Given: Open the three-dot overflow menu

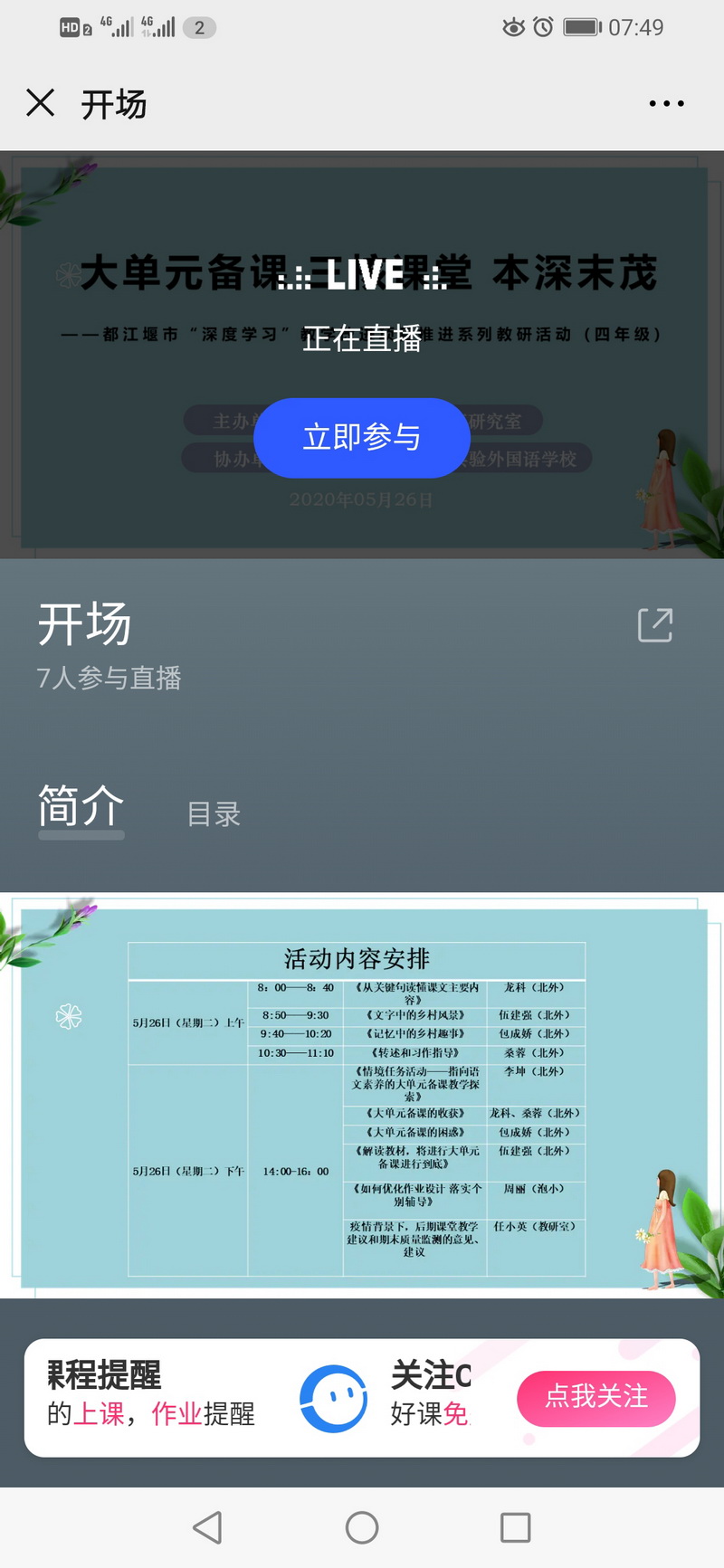Looking at the screenshot, I should click(666, 104).
